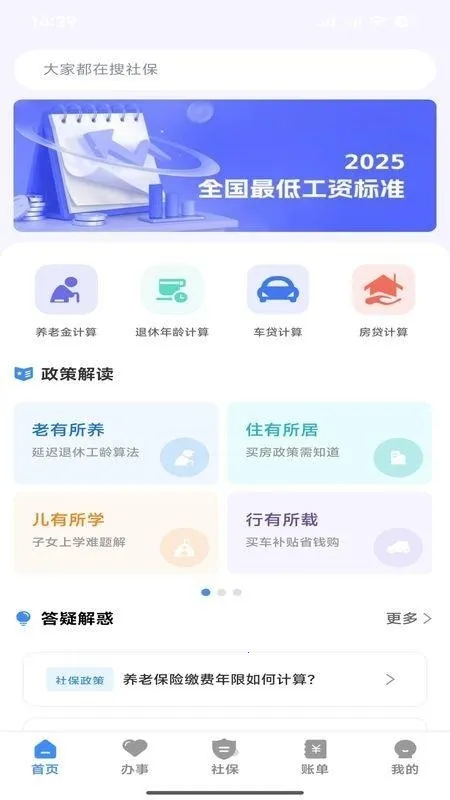Open the 住有所居 policy card
Screen dimensions: 450x800
coord(330,443)
